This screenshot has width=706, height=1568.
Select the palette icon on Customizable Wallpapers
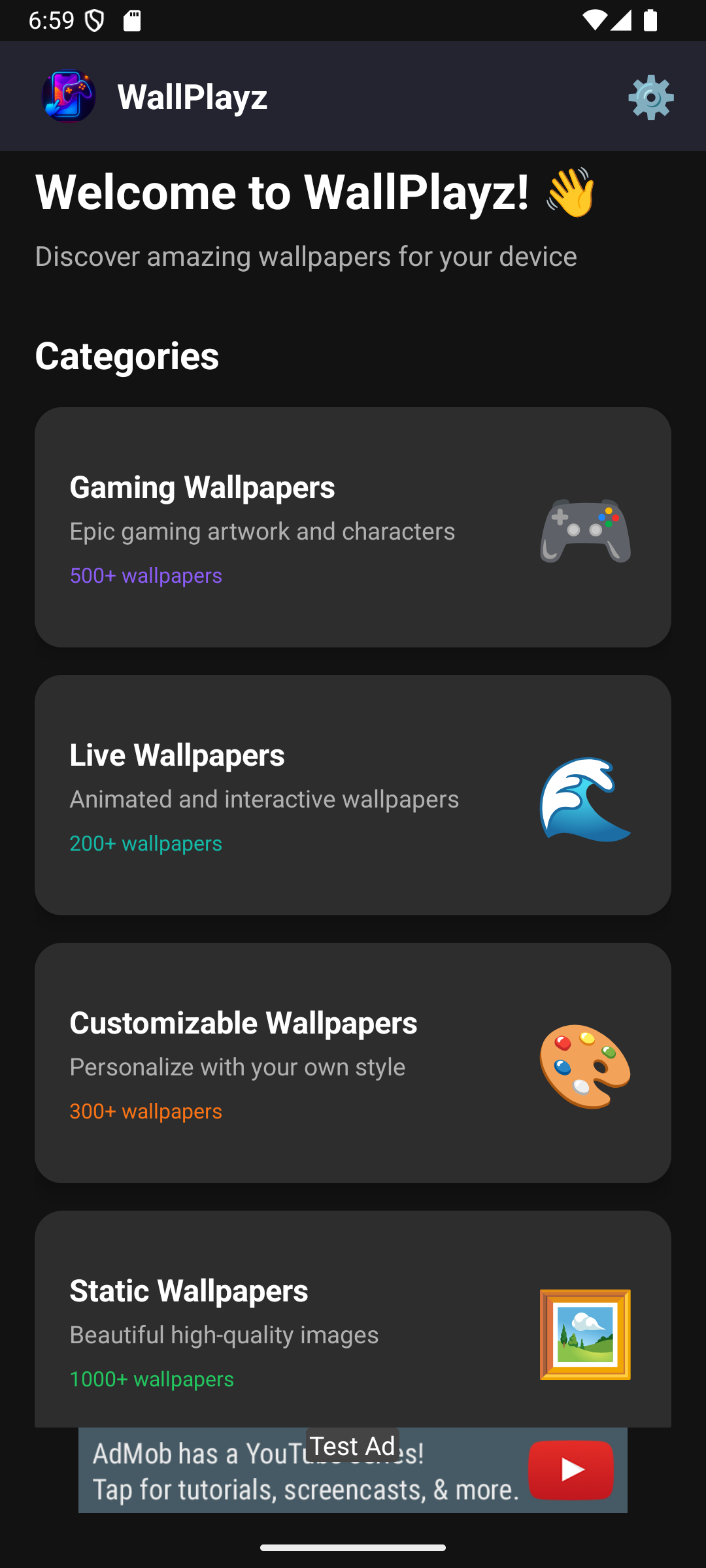(x=584, y=1065)
